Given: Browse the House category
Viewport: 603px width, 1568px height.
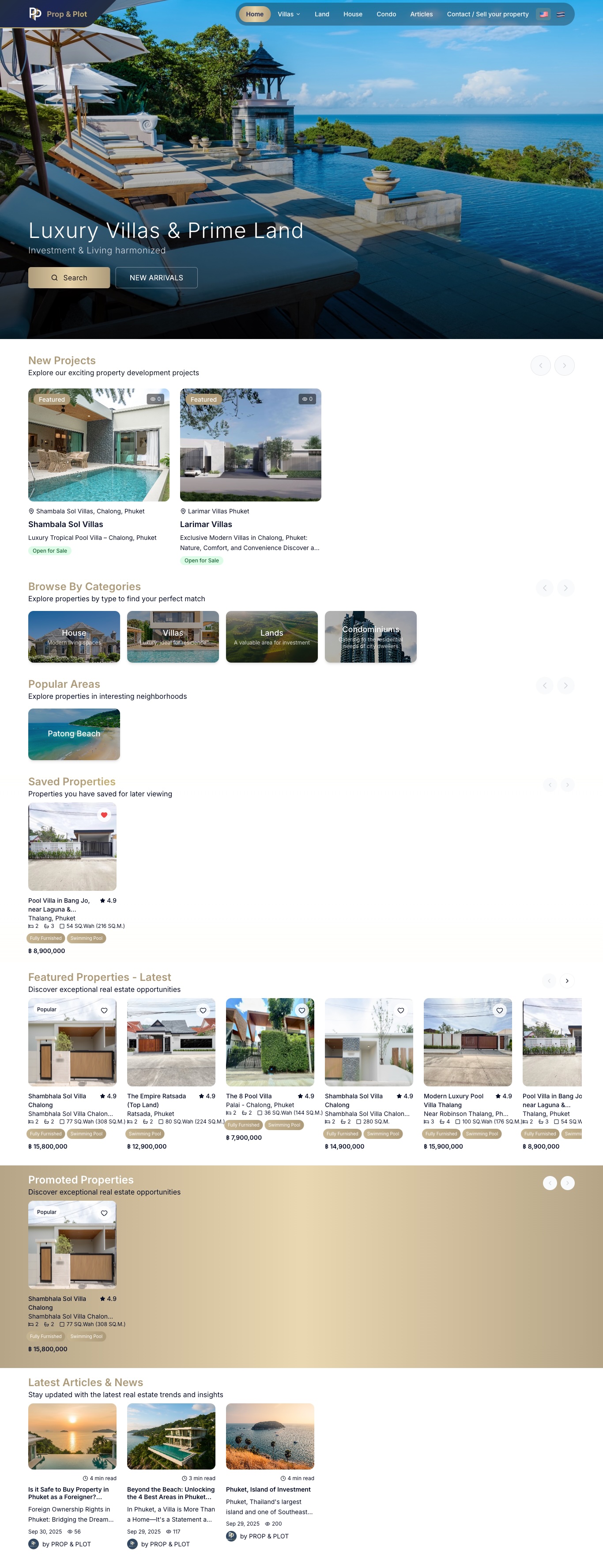Looking at the screenshot, I should pos(74,637).
